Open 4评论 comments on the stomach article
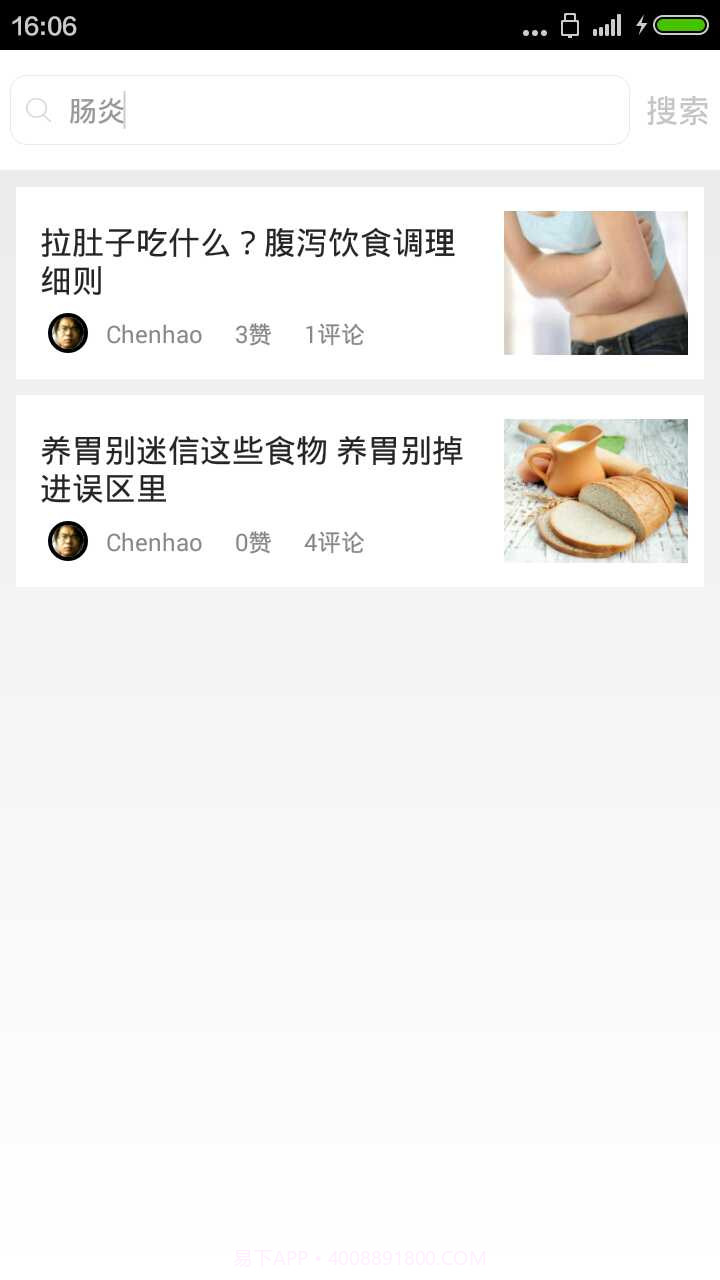The width and height of the screenshot is (720, 1280). (333, 542)
